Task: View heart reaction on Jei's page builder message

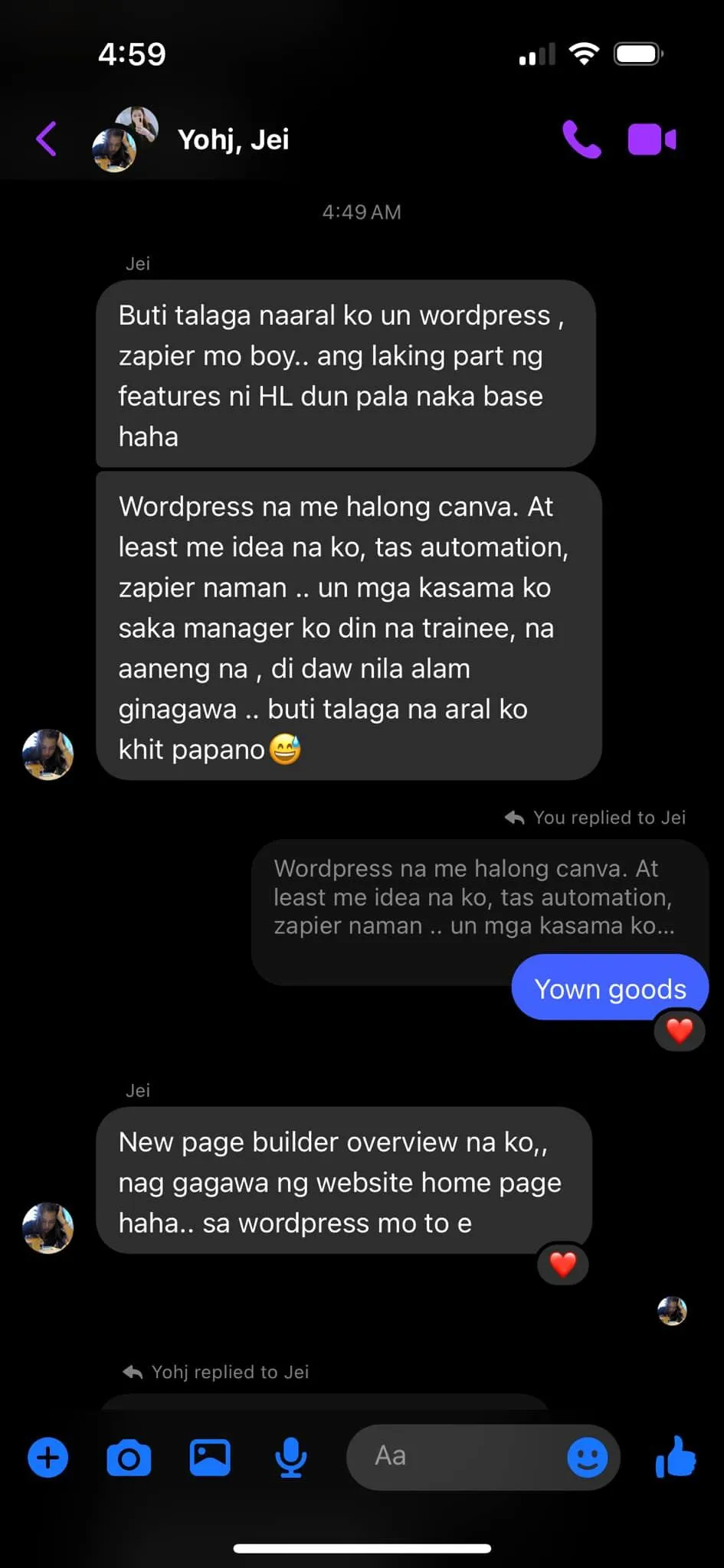Action: point(563,1264)
